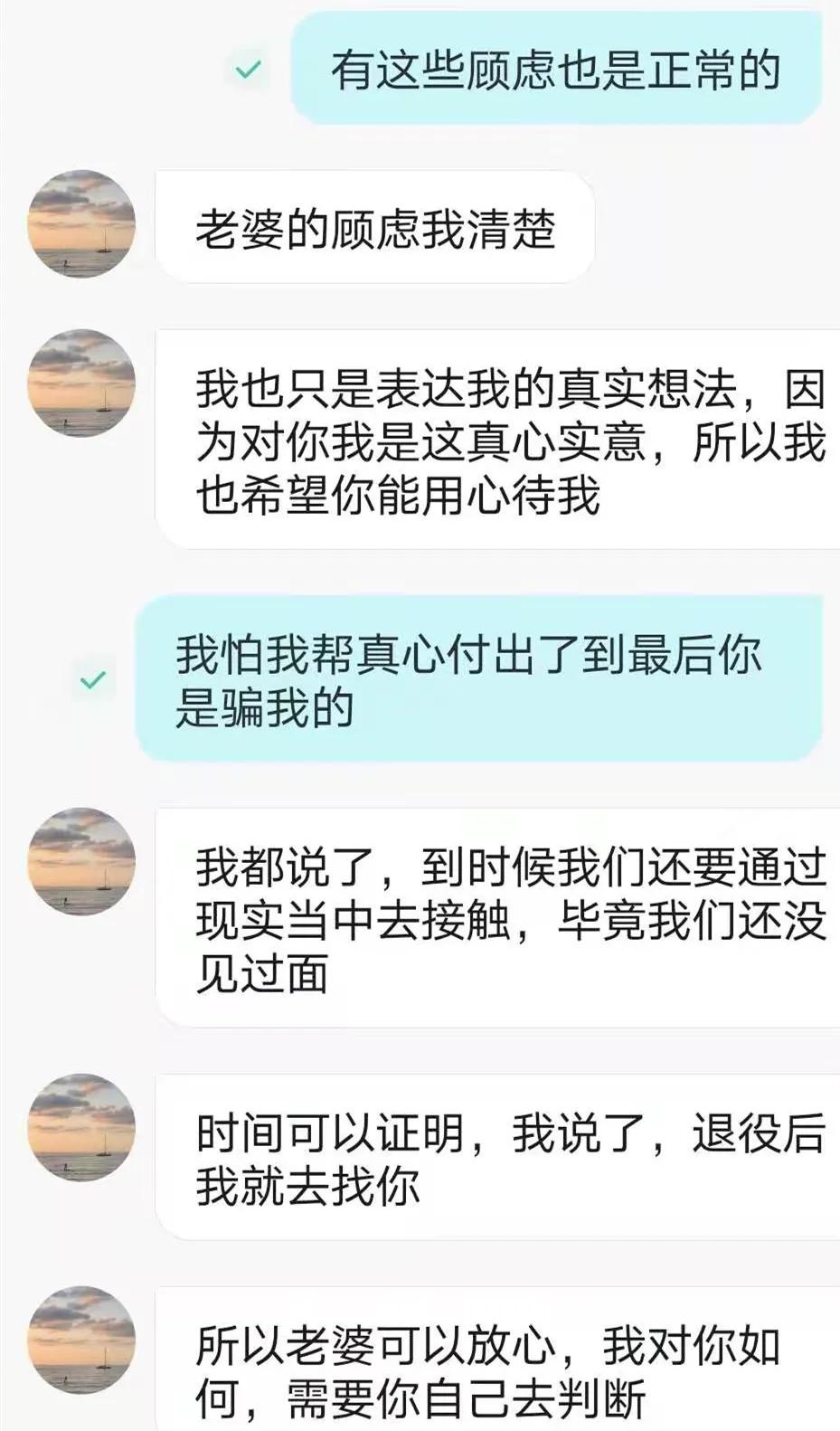View the topmost sunset profile picture

pyautogui.click(x=80, y=223)
